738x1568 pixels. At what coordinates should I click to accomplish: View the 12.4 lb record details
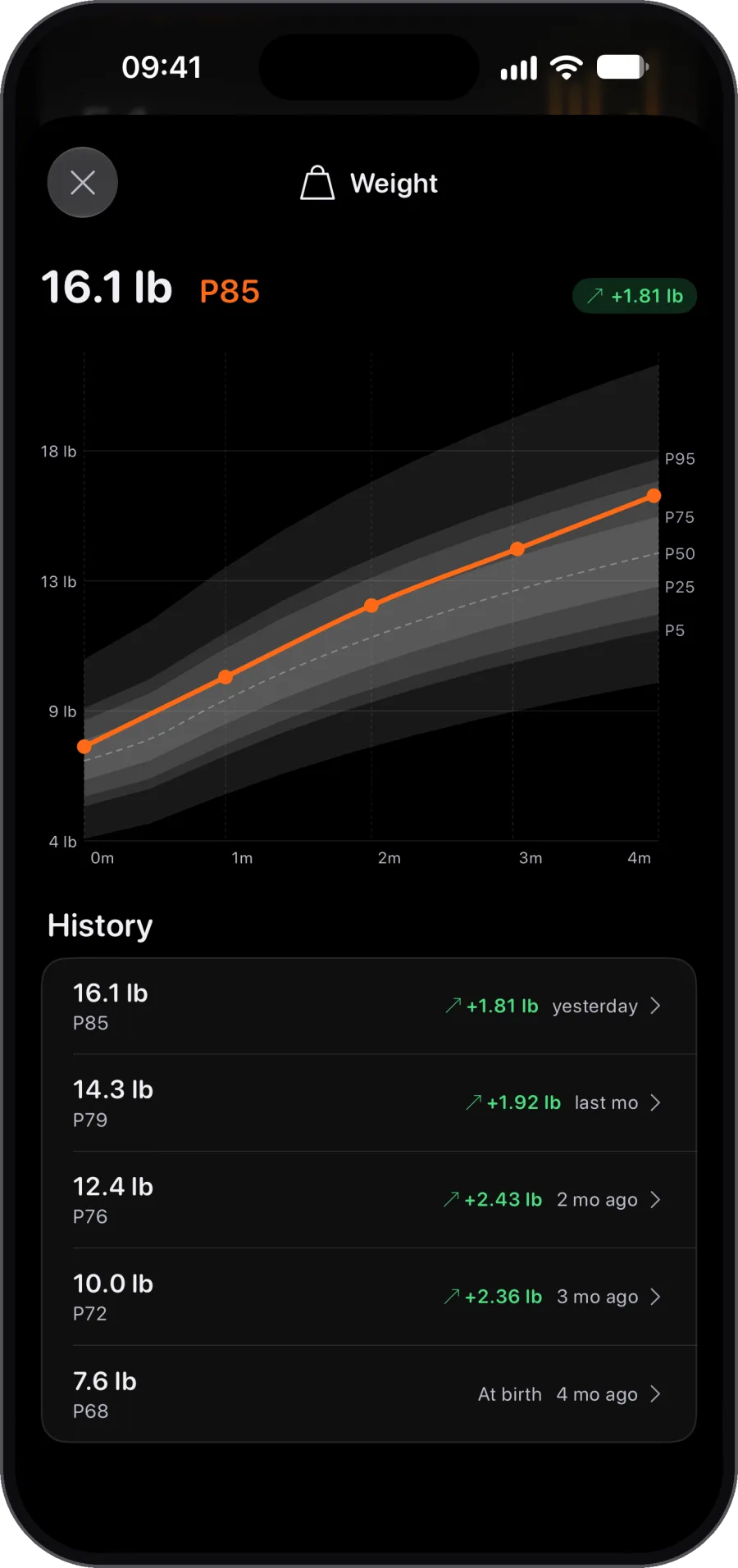369,1199
